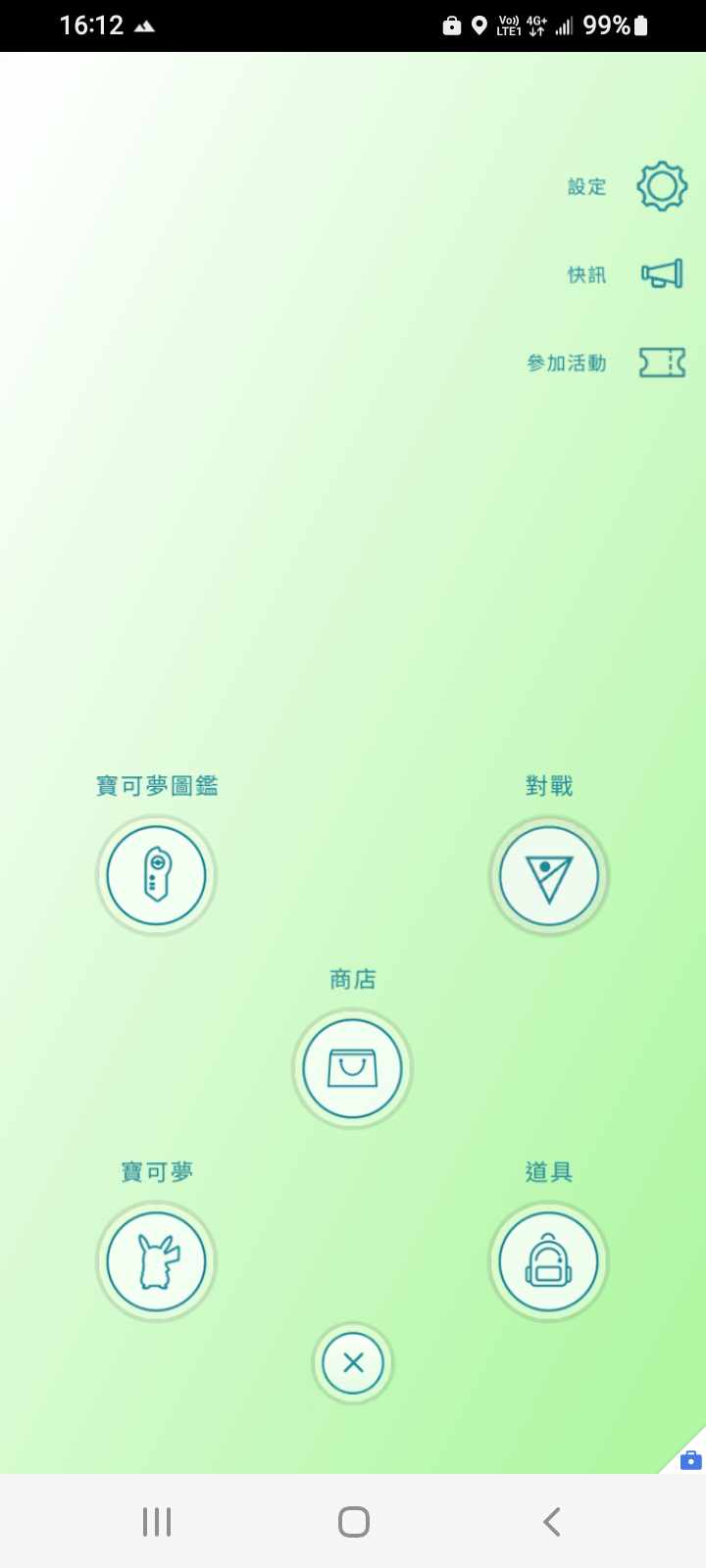Viewport: 706px width, 1568px height.
Task: Open the 寶可夢圖鑑 Pokédex
Action: coord(156,875)
